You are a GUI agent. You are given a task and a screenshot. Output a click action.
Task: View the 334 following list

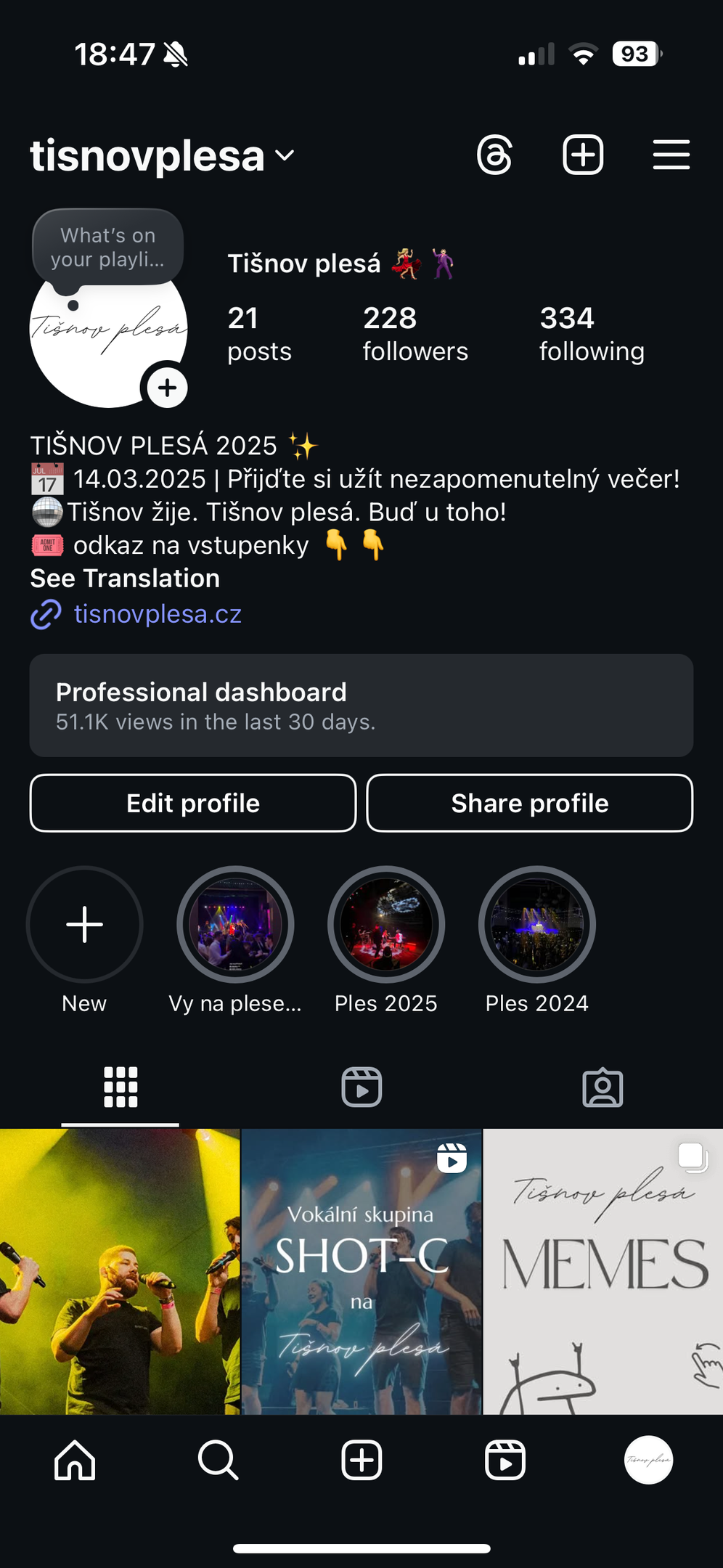coord(592,334)
